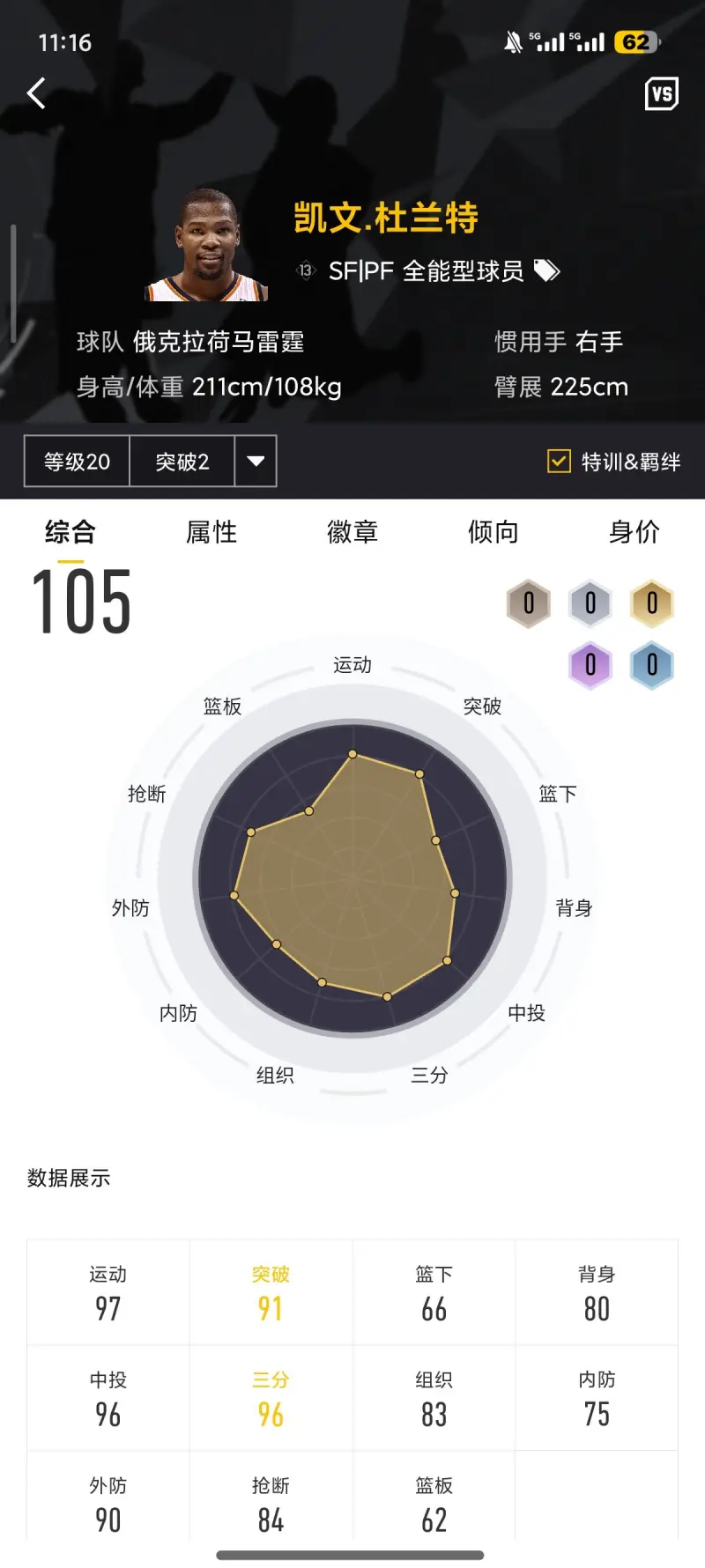This screenshot has width=705, height=1568.
Task: Select the 综合 tab
Action: [x=70, y=532]
